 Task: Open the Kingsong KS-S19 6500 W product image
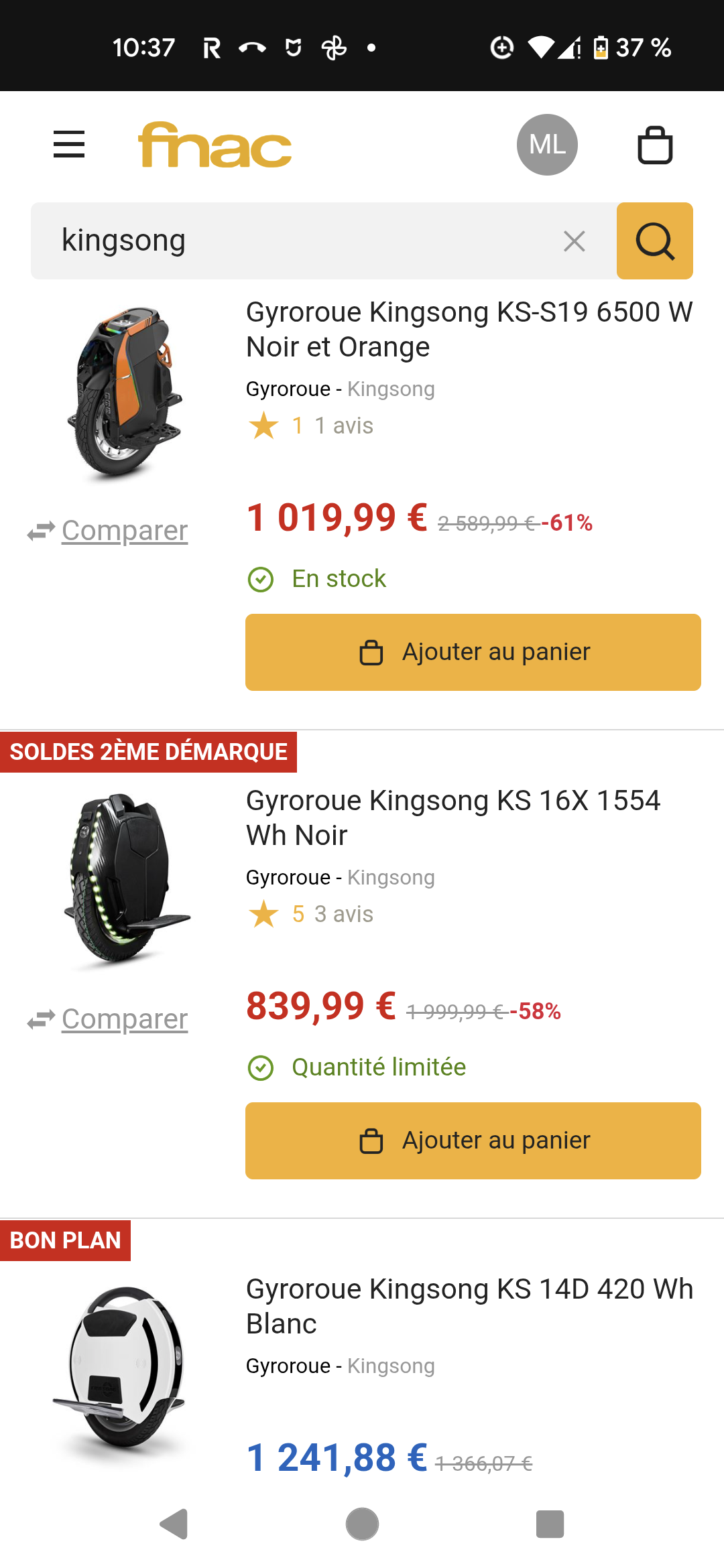pyautogui.click(x=125, y=393)
